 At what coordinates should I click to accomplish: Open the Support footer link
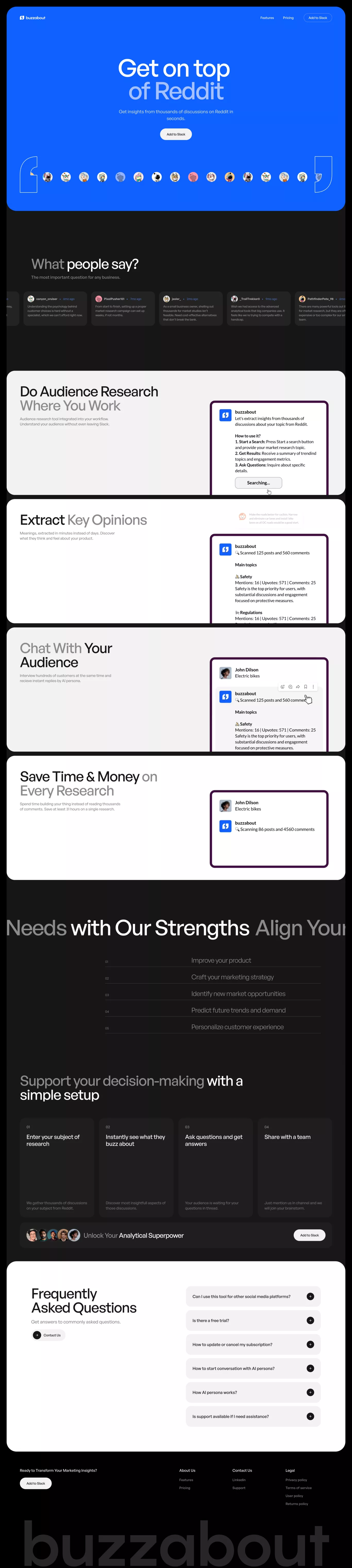[x=239, y=1488]
